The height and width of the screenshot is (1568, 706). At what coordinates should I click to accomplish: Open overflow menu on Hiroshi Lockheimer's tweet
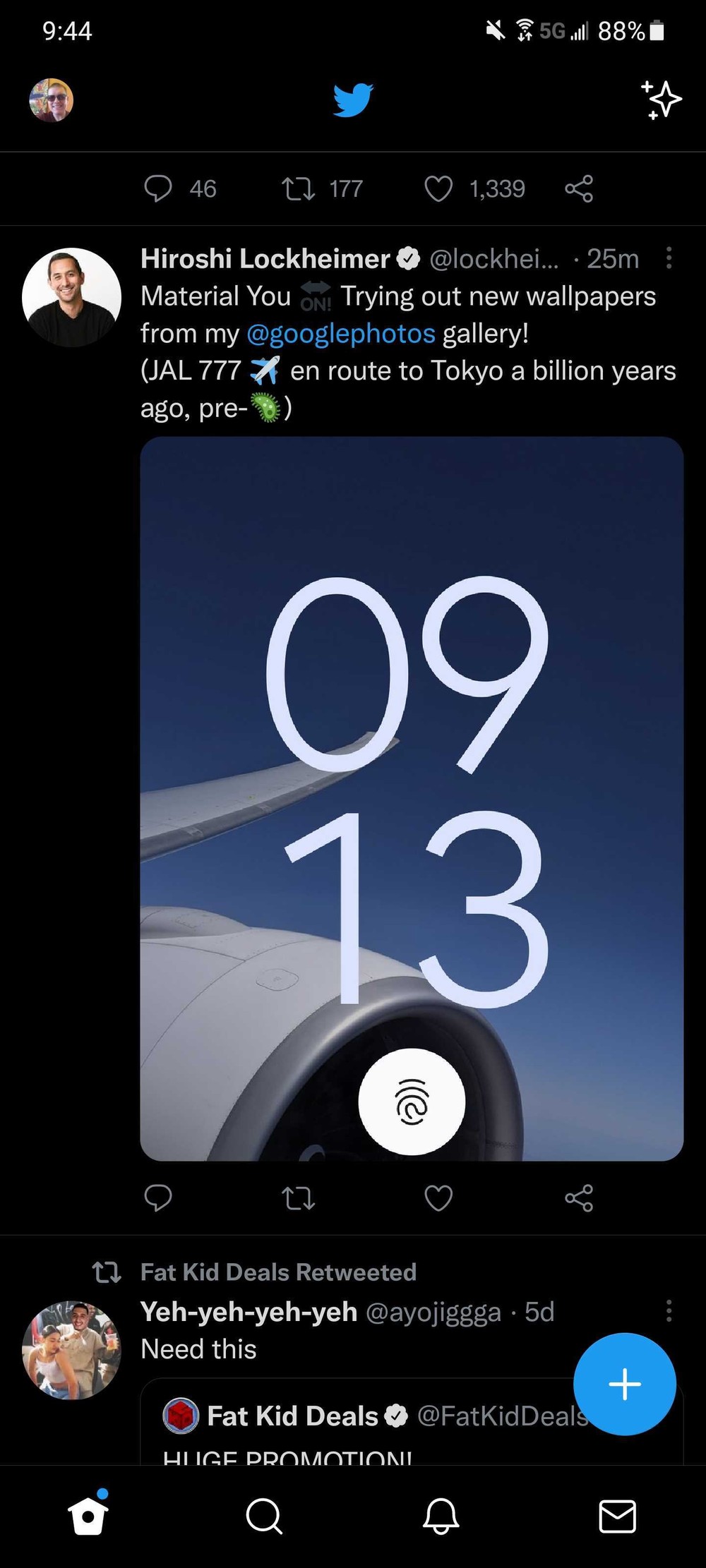(669, 258)
